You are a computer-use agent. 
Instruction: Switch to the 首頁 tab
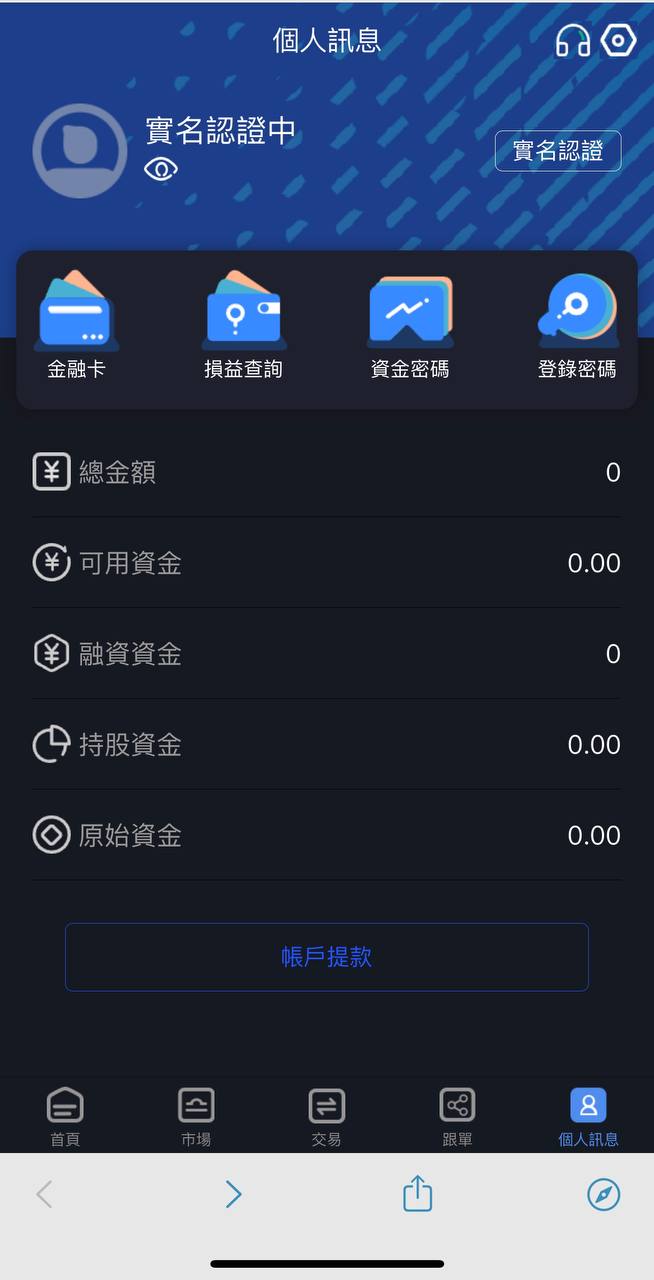click(x=65, y=1117)
